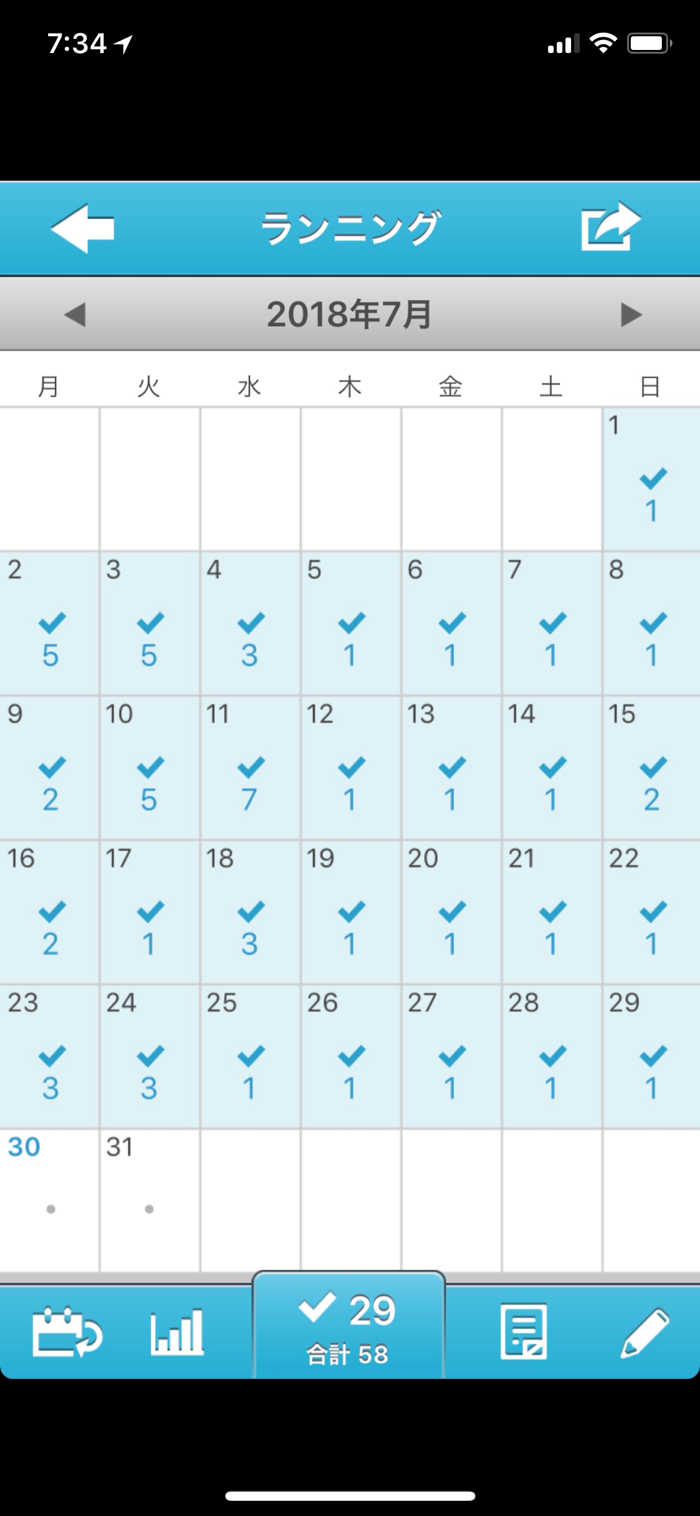
Task: View the bar chart statistics
Action: [177, 1332]
